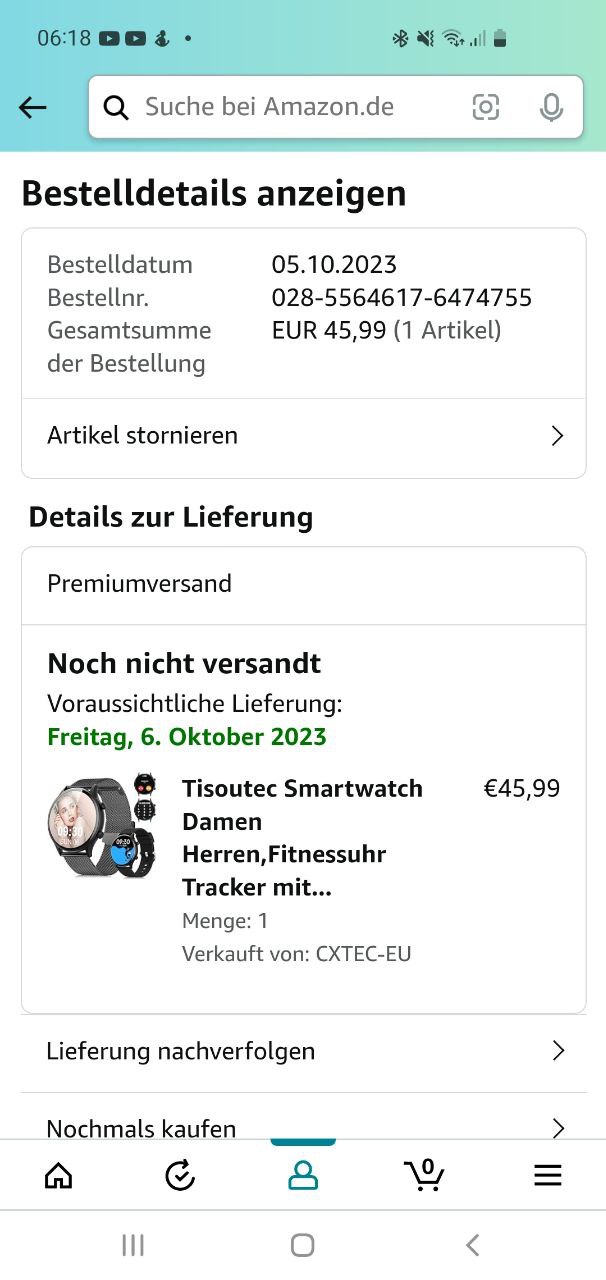Screen dimensions: 606x1280
Task: Start voice search with the microphone
Action: 551,107
